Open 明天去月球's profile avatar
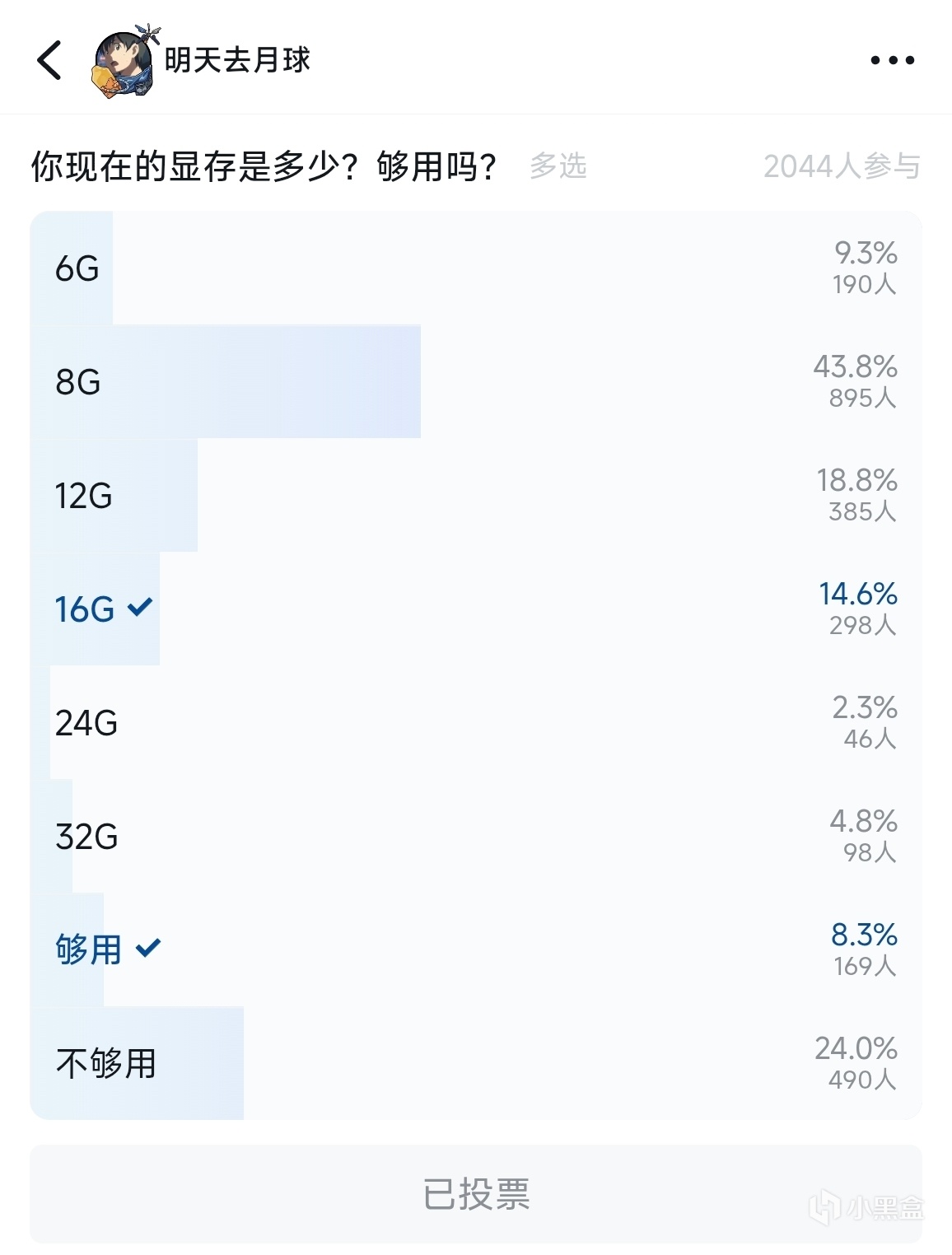952x1255 pixels. 124,62
